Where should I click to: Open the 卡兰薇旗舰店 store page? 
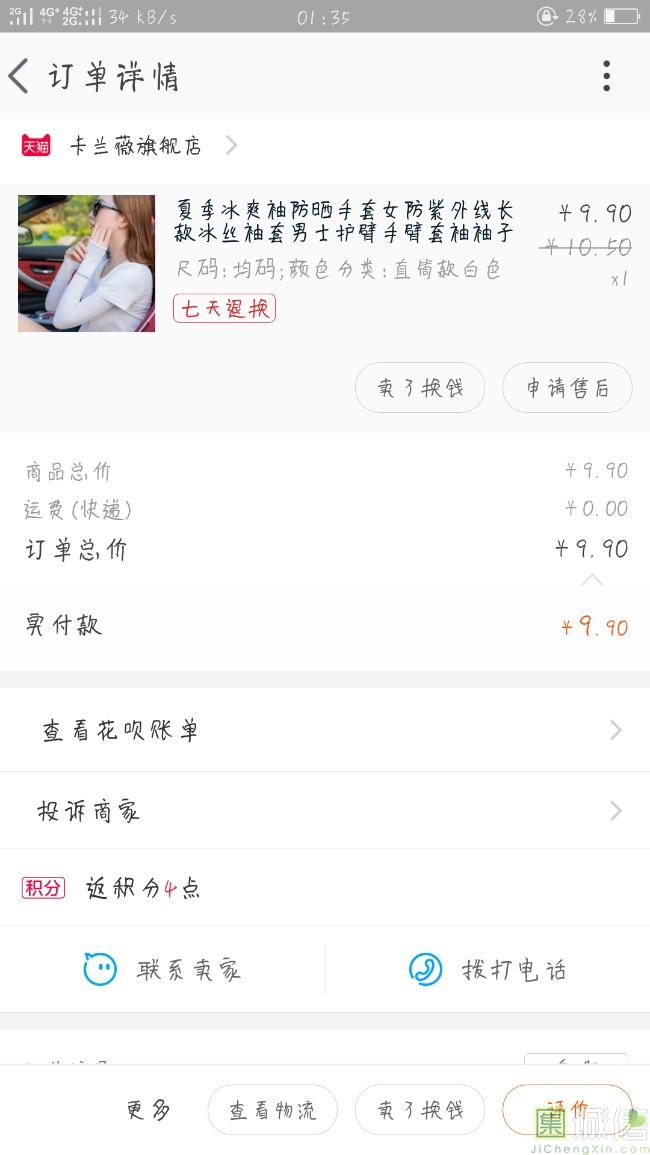136,146
